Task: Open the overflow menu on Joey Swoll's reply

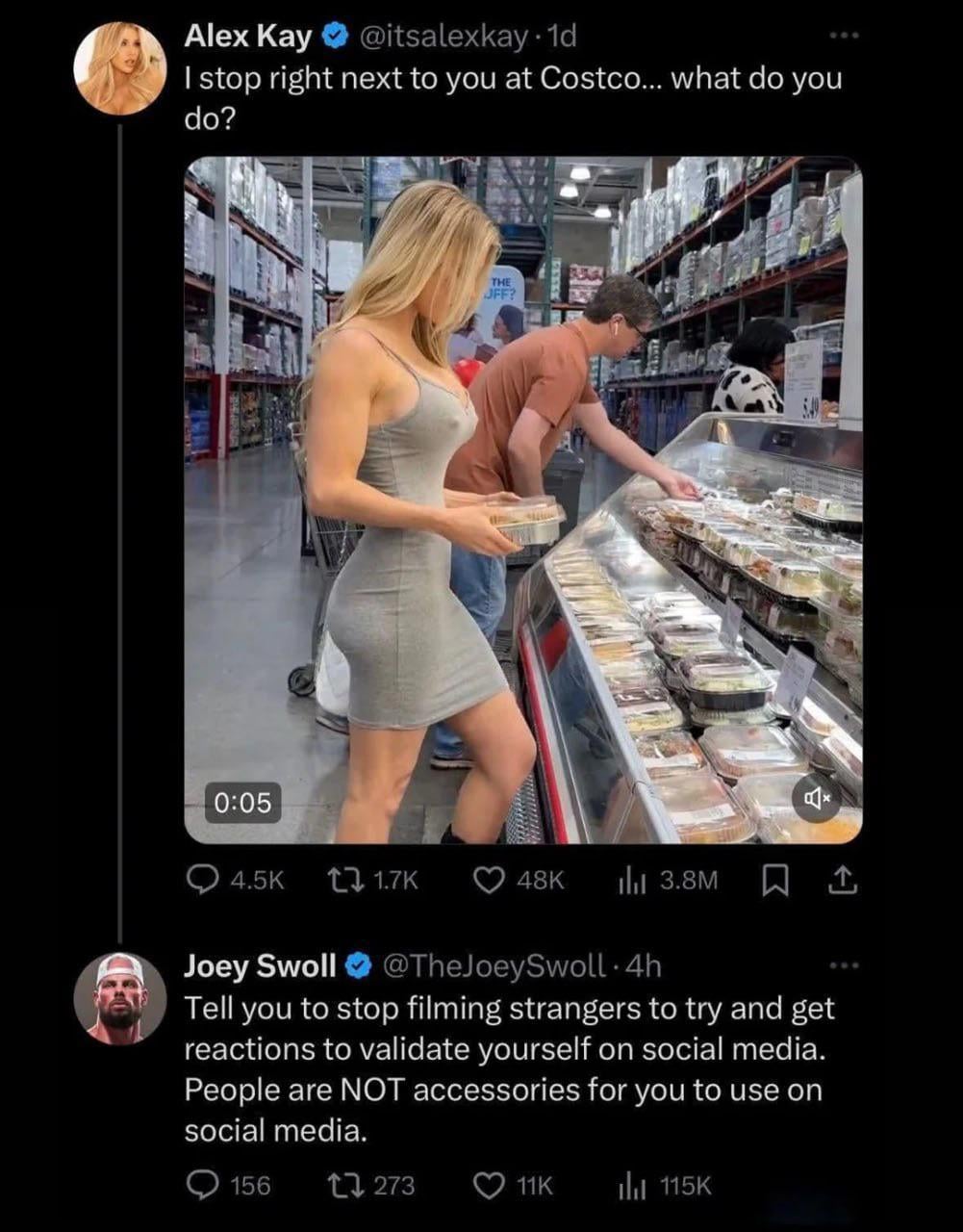Action: pyautogui.click(x=843, y=965)
